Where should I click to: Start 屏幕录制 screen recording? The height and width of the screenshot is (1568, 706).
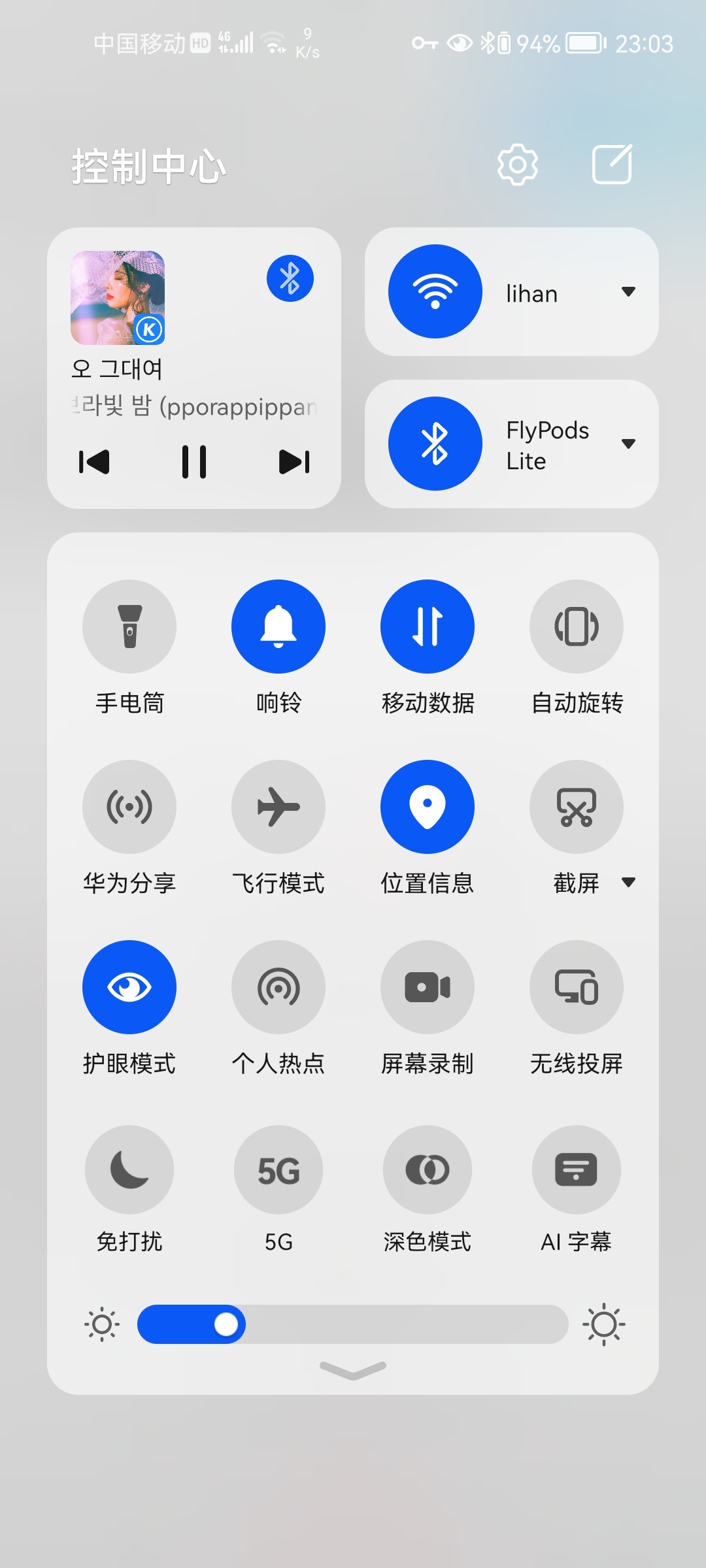coord(428,987)
